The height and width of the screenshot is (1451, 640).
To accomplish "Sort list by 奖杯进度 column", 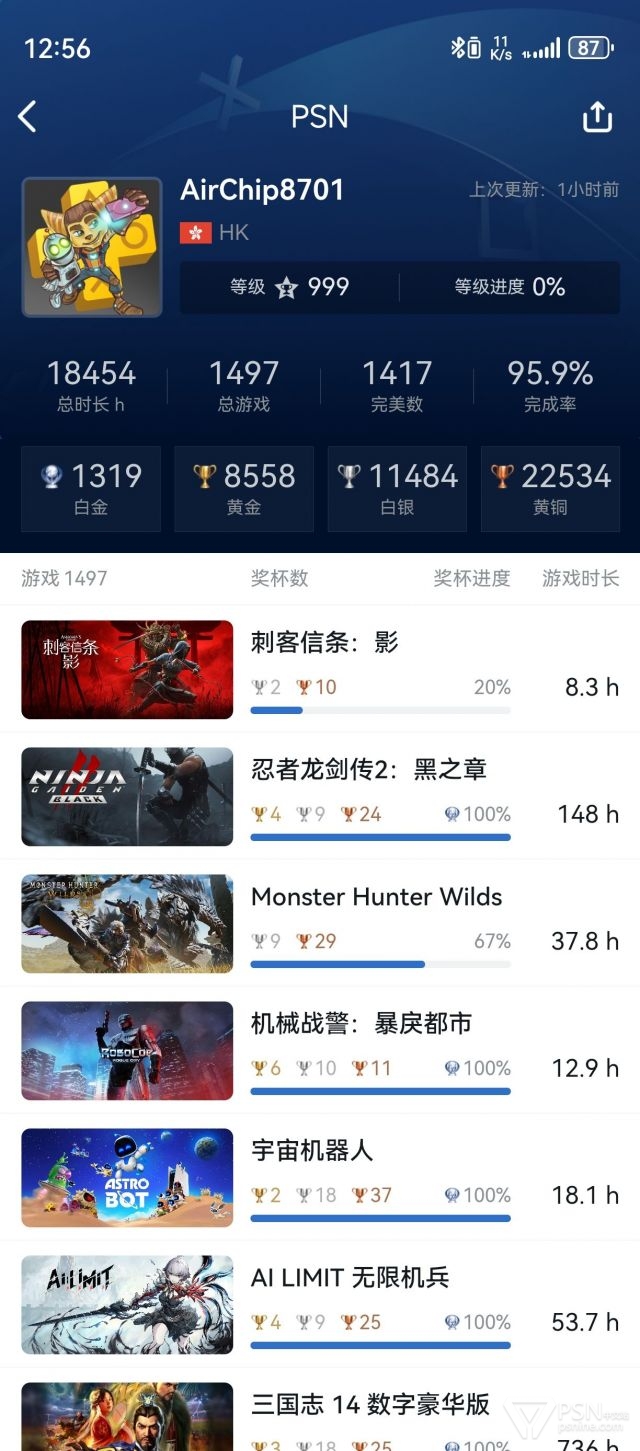I will pos(472,578).
